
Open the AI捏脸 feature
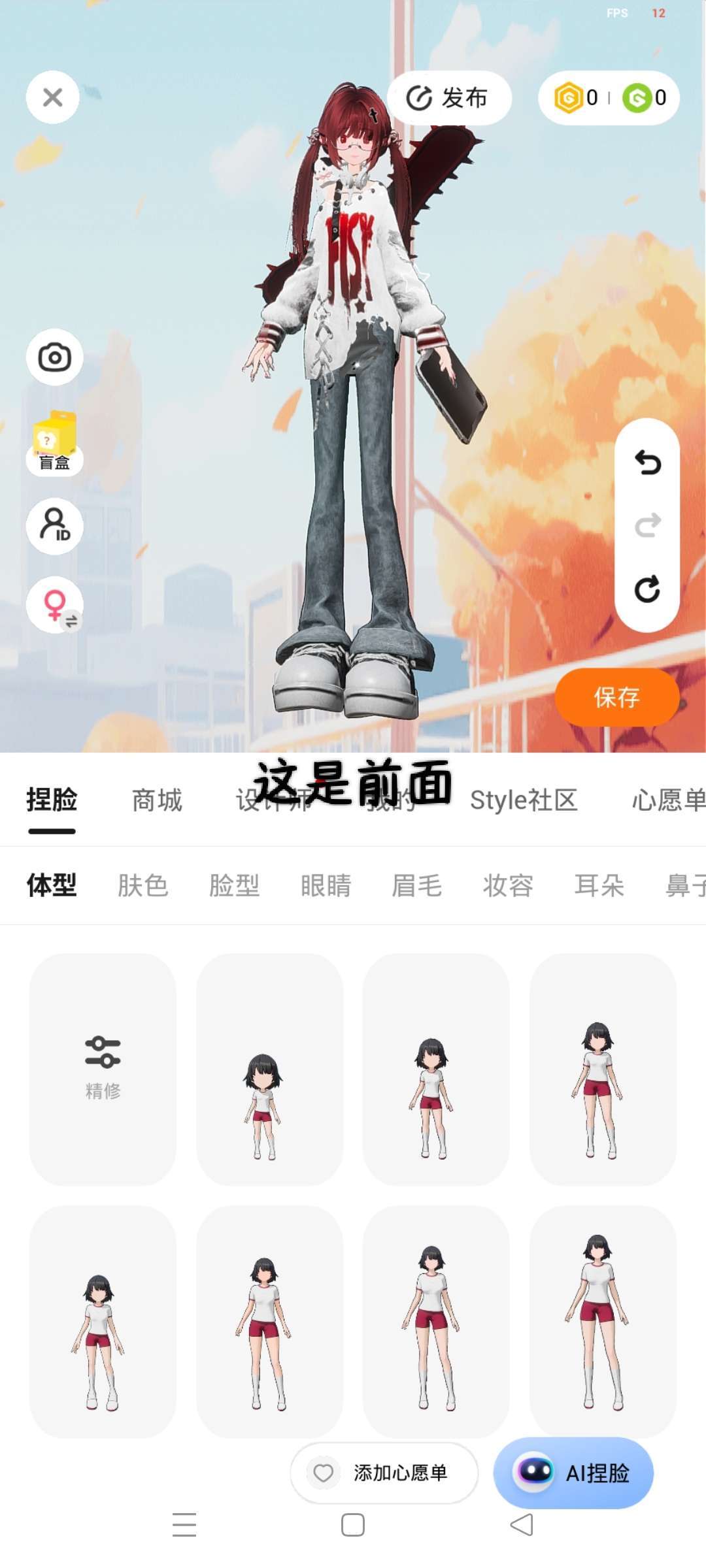pyautogui.click(x=573, y=1473)
